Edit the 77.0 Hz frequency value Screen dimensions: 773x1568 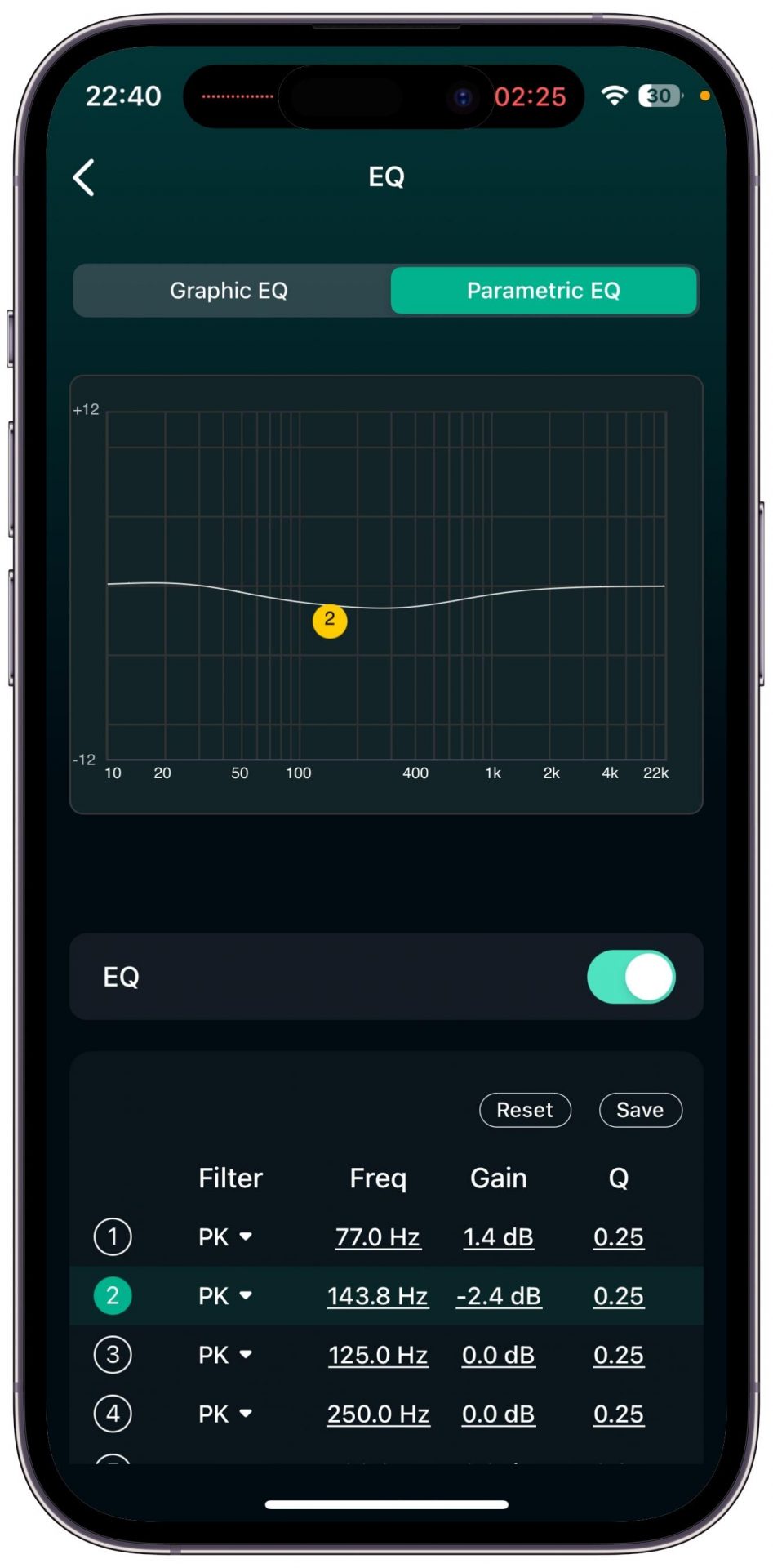pos(377,1237)
